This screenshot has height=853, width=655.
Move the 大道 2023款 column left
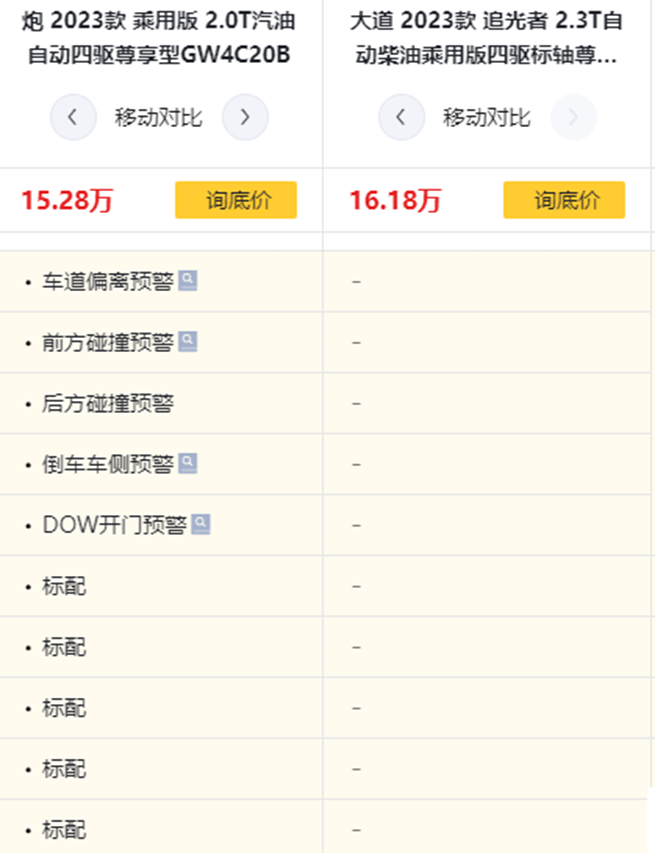tap(401, 118)
